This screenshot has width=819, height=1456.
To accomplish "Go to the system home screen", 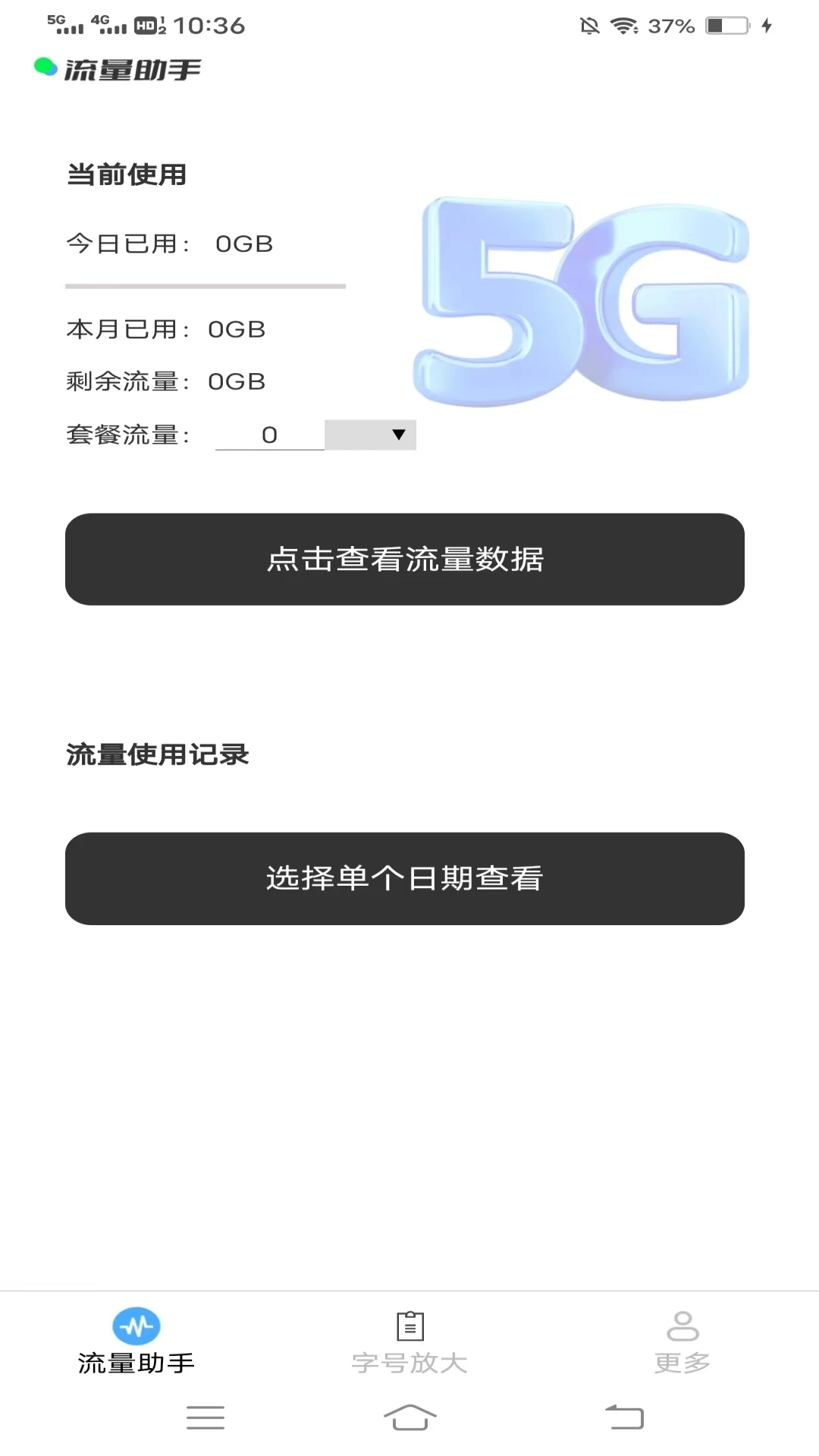I will click(x=409, y=1417).
